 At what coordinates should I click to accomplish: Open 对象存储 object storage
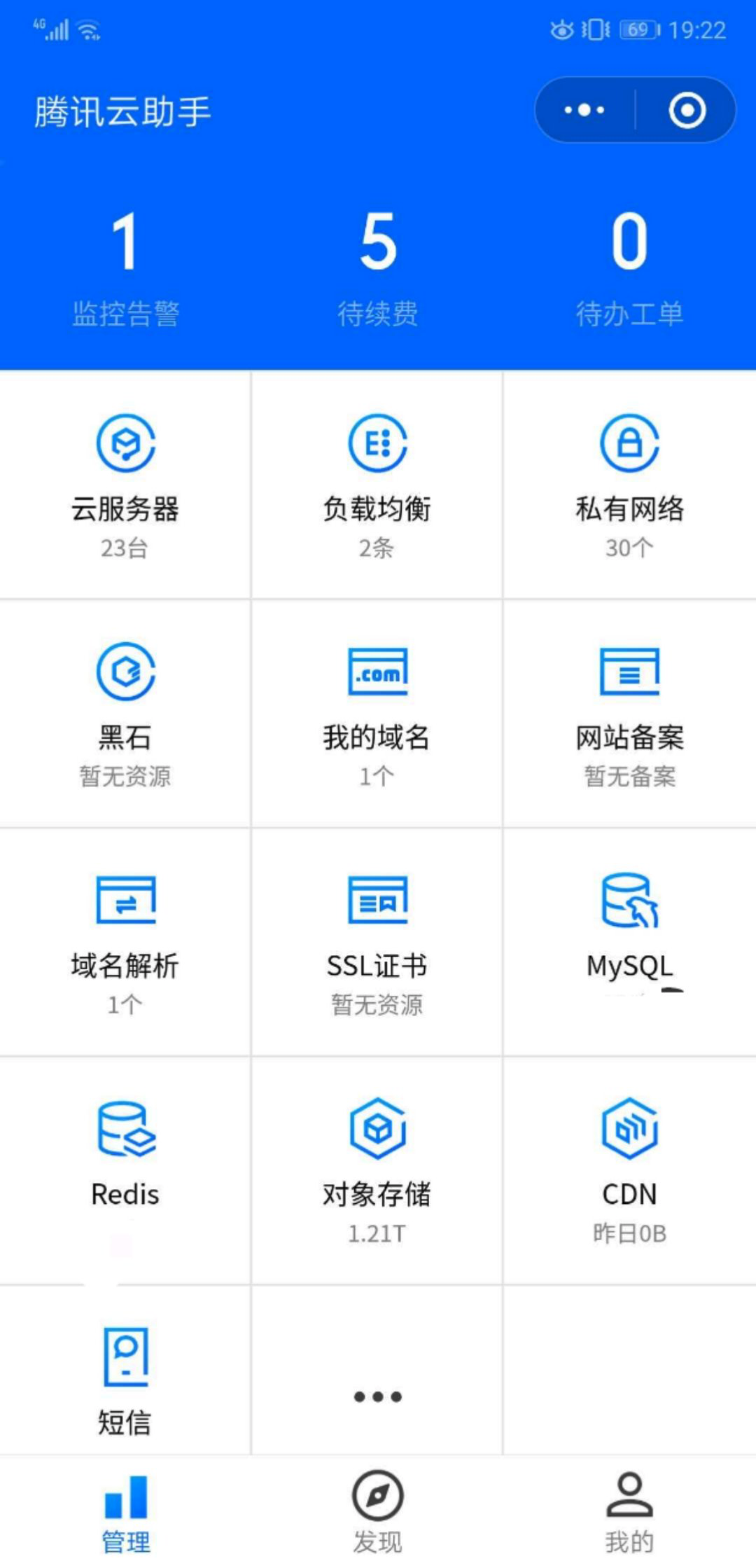tap(377, 1170)
